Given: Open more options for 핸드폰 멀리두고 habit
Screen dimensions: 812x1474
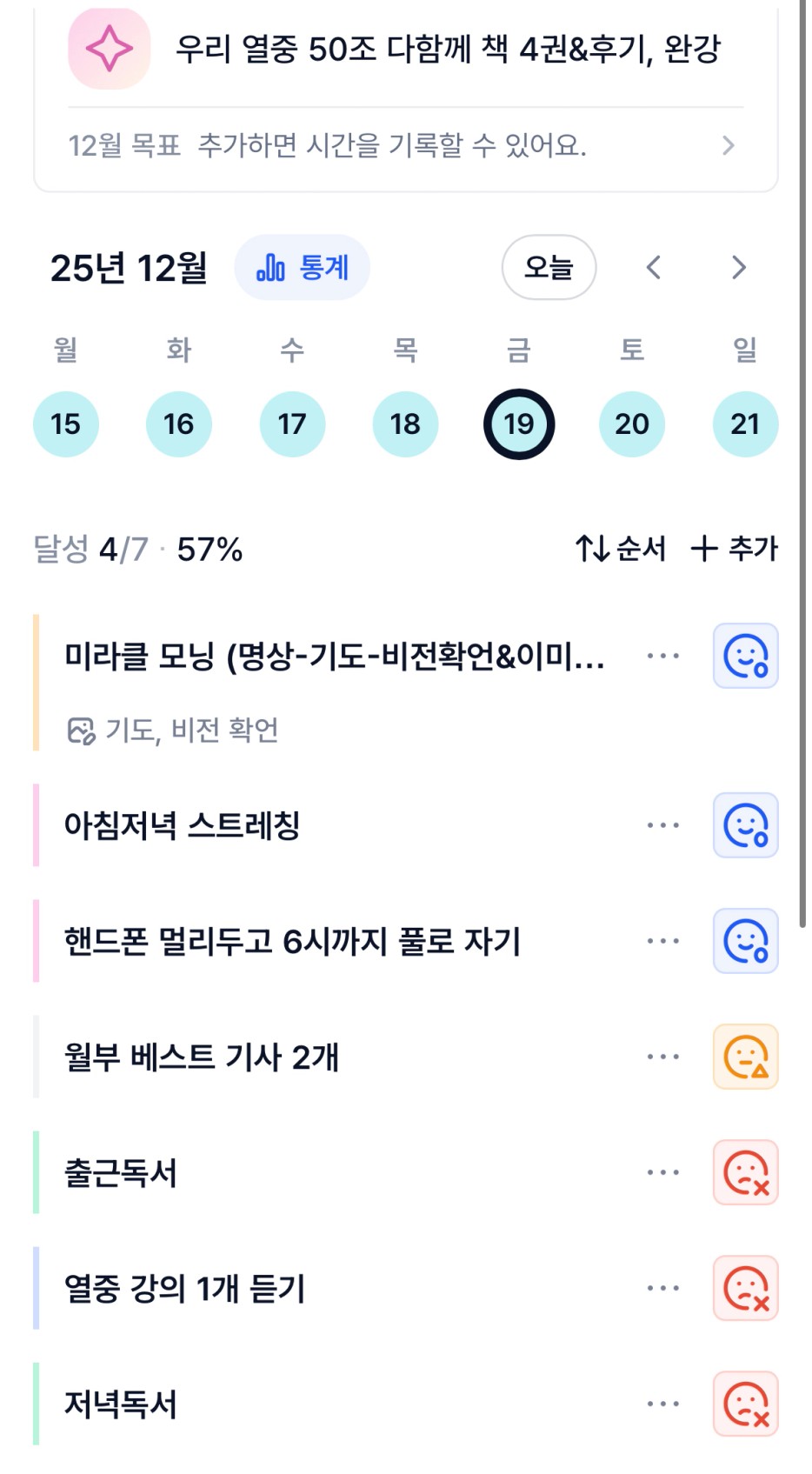Looking at the screenshot, I should (x=662, y=941).
